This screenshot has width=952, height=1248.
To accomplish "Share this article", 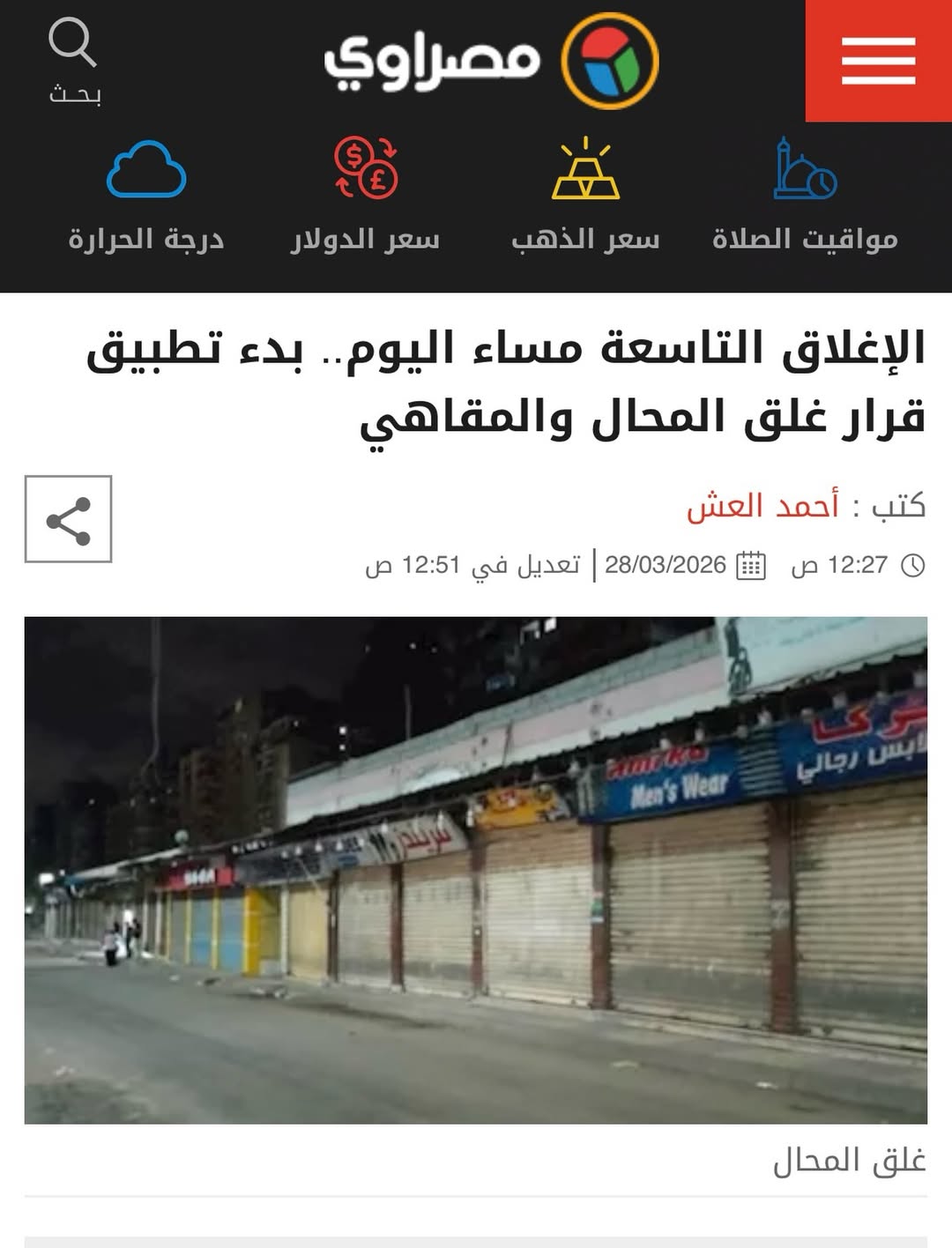I will point(68,519).
